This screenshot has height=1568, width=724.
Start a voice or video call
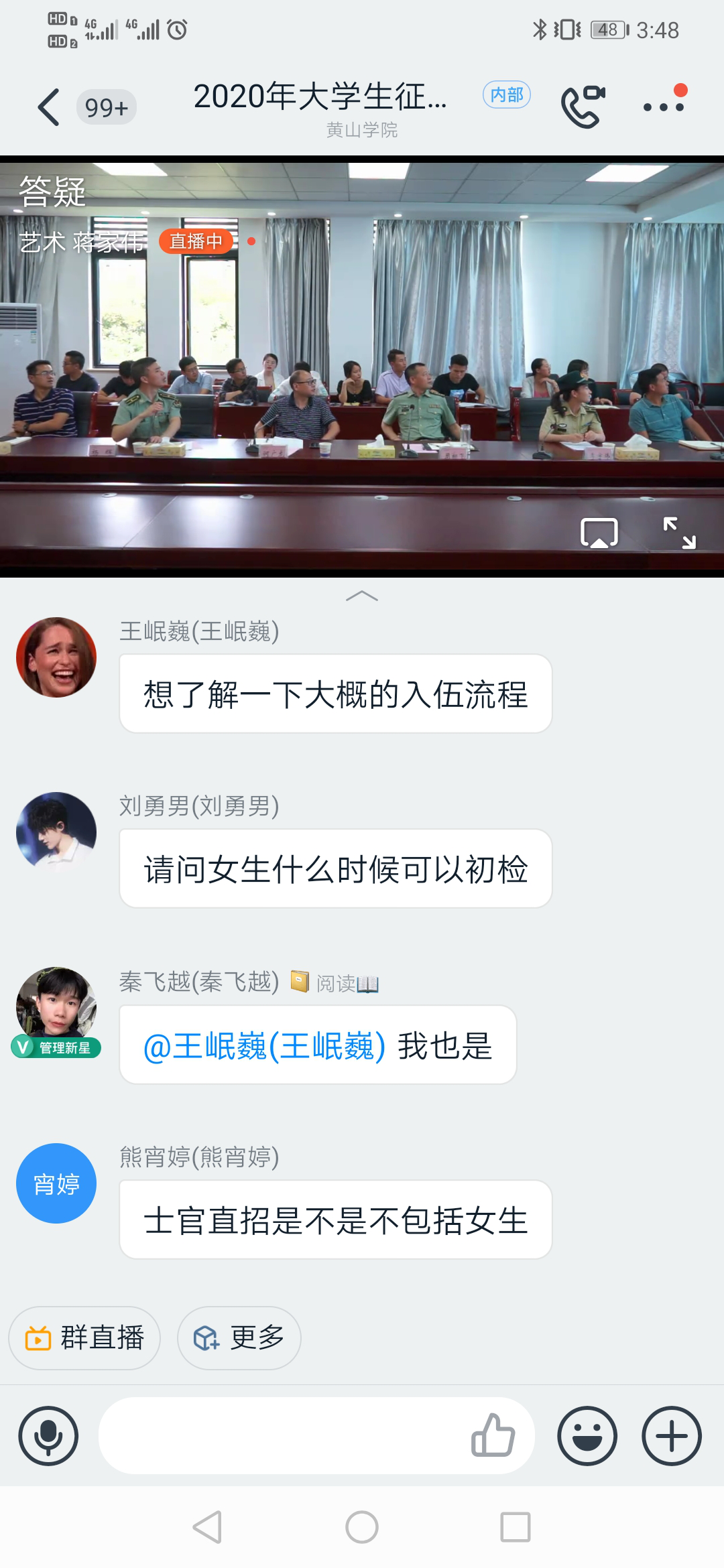tap(583, 107)
